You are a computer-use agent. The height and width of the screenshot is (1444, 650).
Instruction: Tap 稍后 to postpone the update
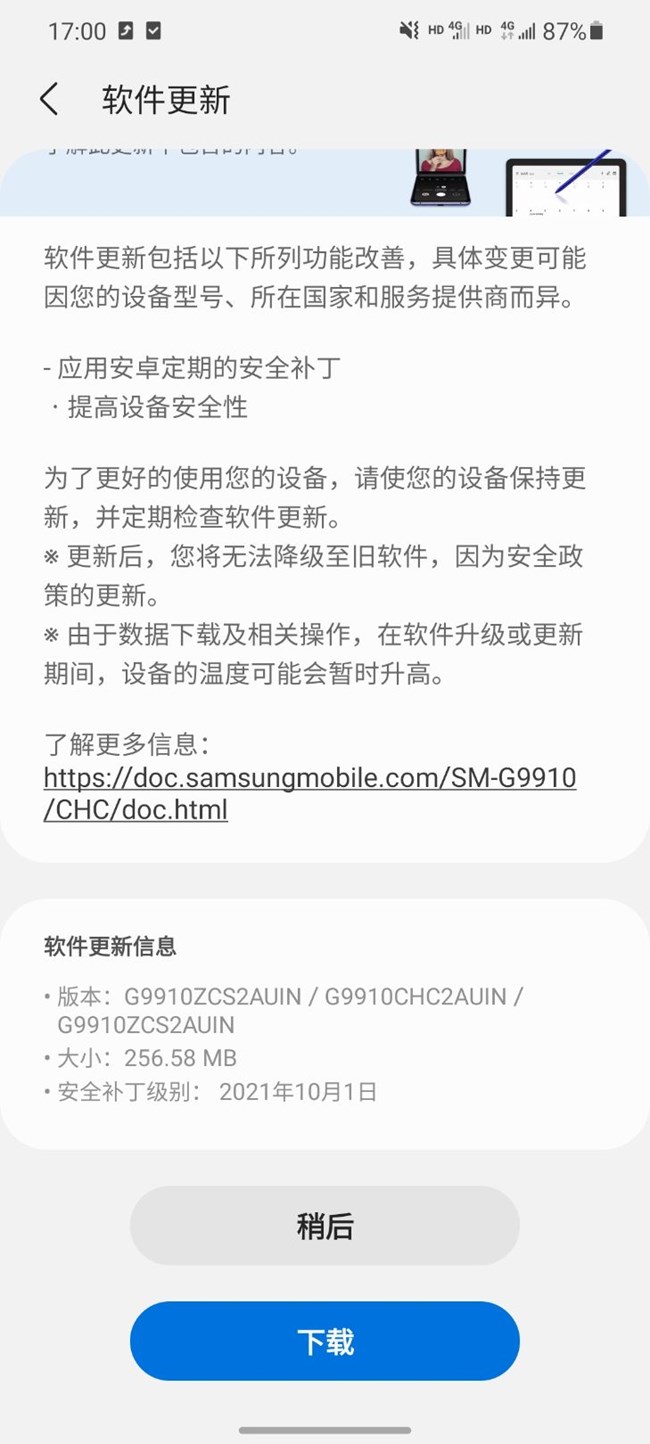pyautogui.click(x=325, y=1226)
